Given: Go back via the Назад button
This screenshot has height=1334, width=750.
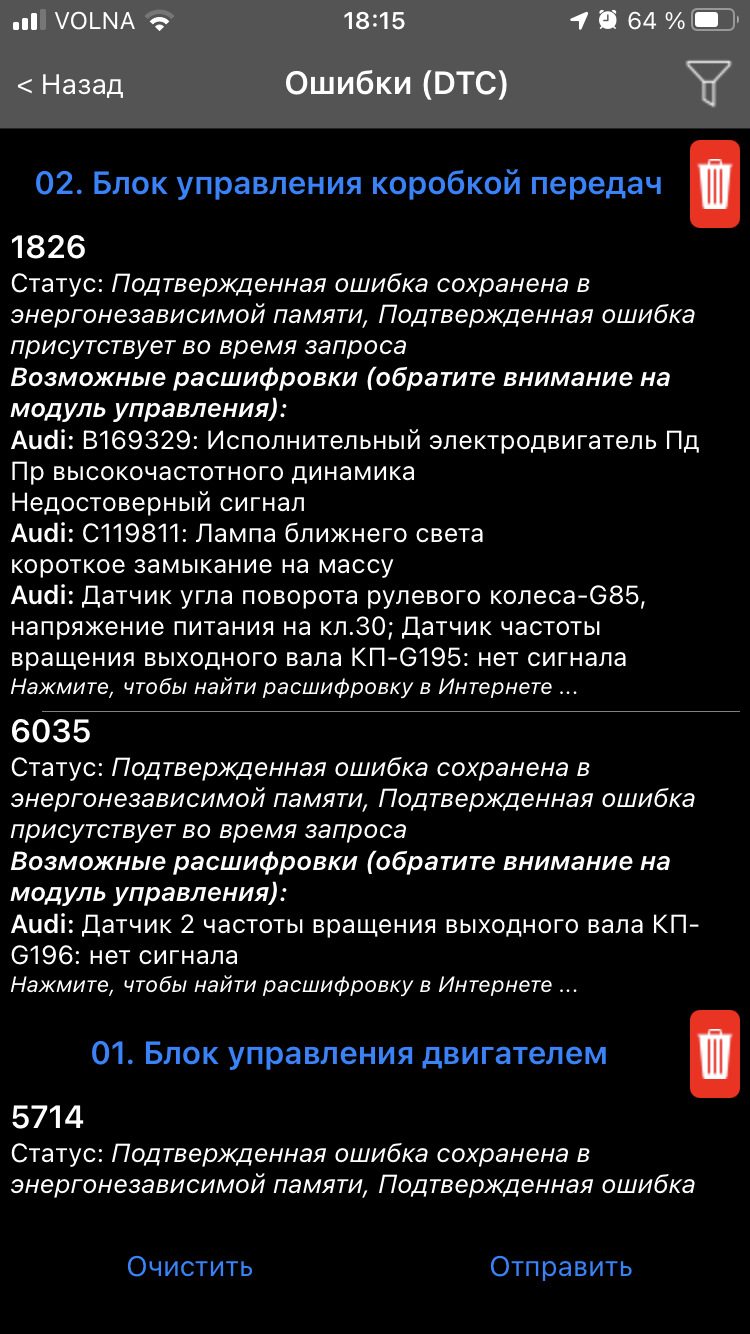Looking at the screenshot, I should 70,85.
